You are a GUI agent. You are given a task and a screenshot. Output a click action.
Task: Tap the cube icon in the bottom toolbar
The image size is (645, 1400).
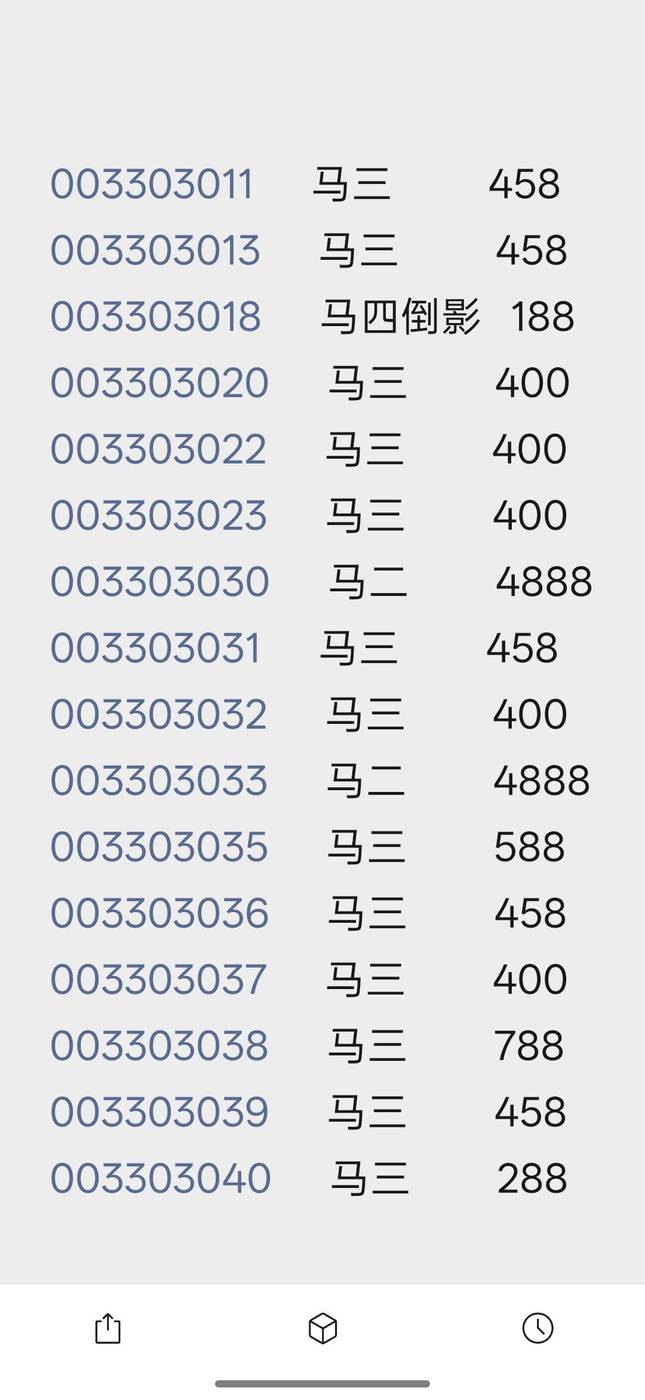[x=322, y=1328]
